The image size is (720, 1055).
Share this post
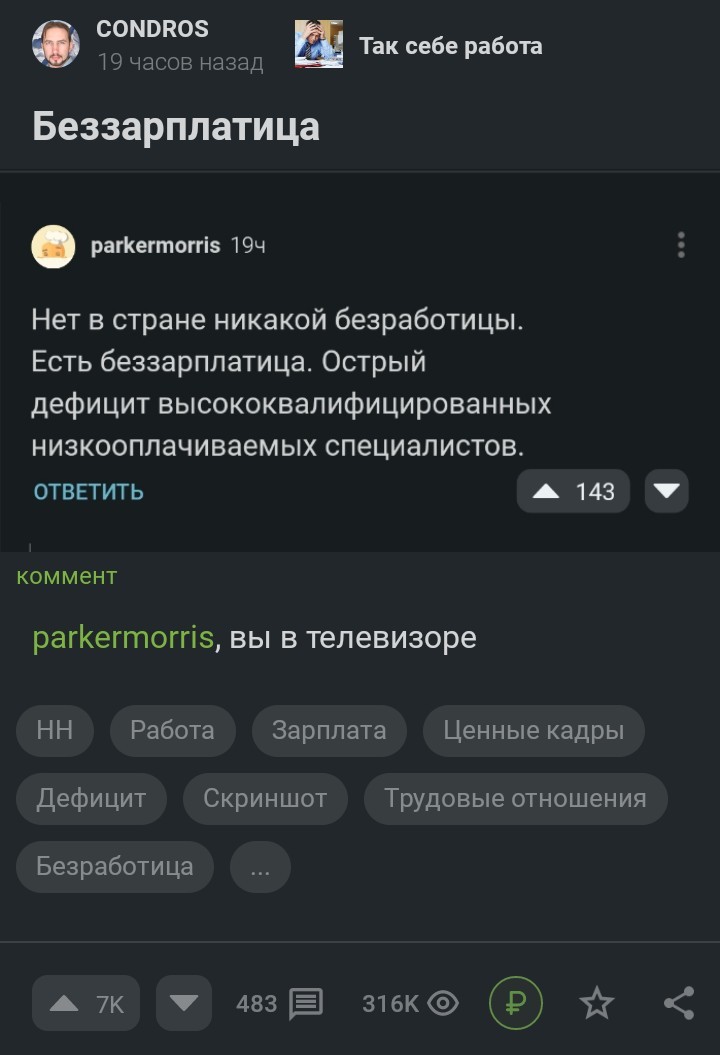coord(679,1003)
